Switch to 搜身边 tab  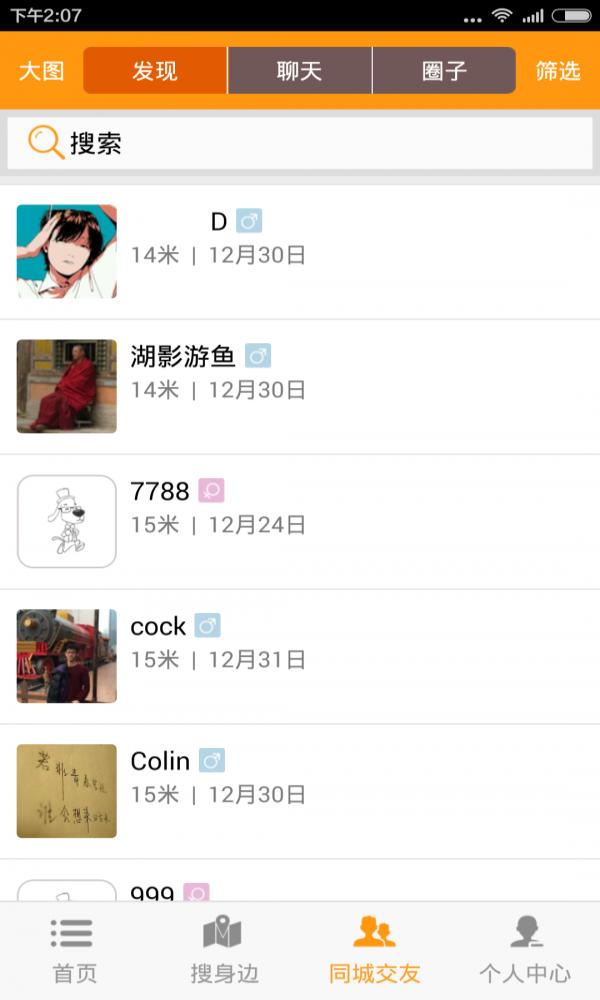pos(223,950)
